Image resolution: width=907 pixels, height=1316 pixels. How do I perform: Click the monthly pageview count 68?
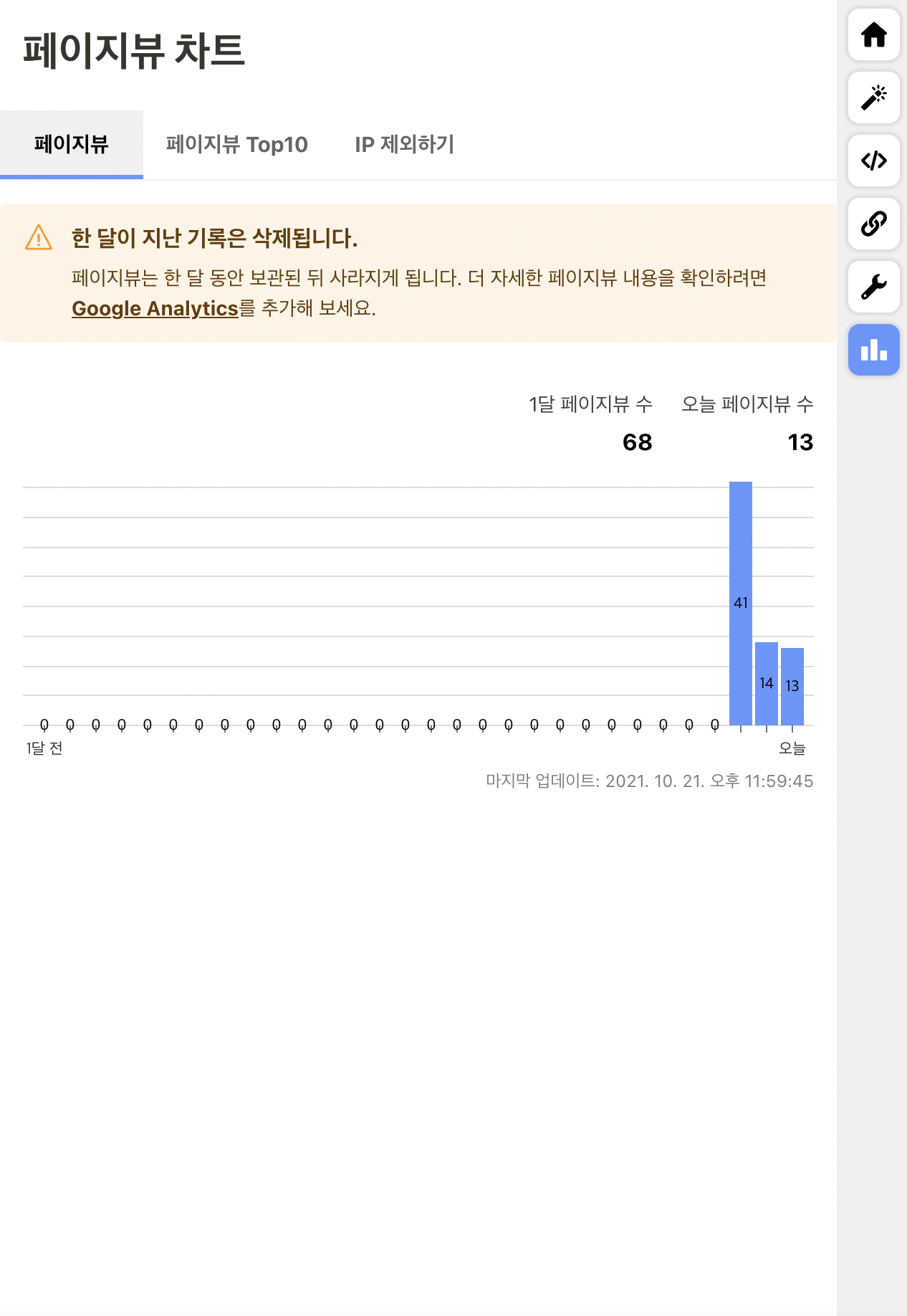[637, 443]
